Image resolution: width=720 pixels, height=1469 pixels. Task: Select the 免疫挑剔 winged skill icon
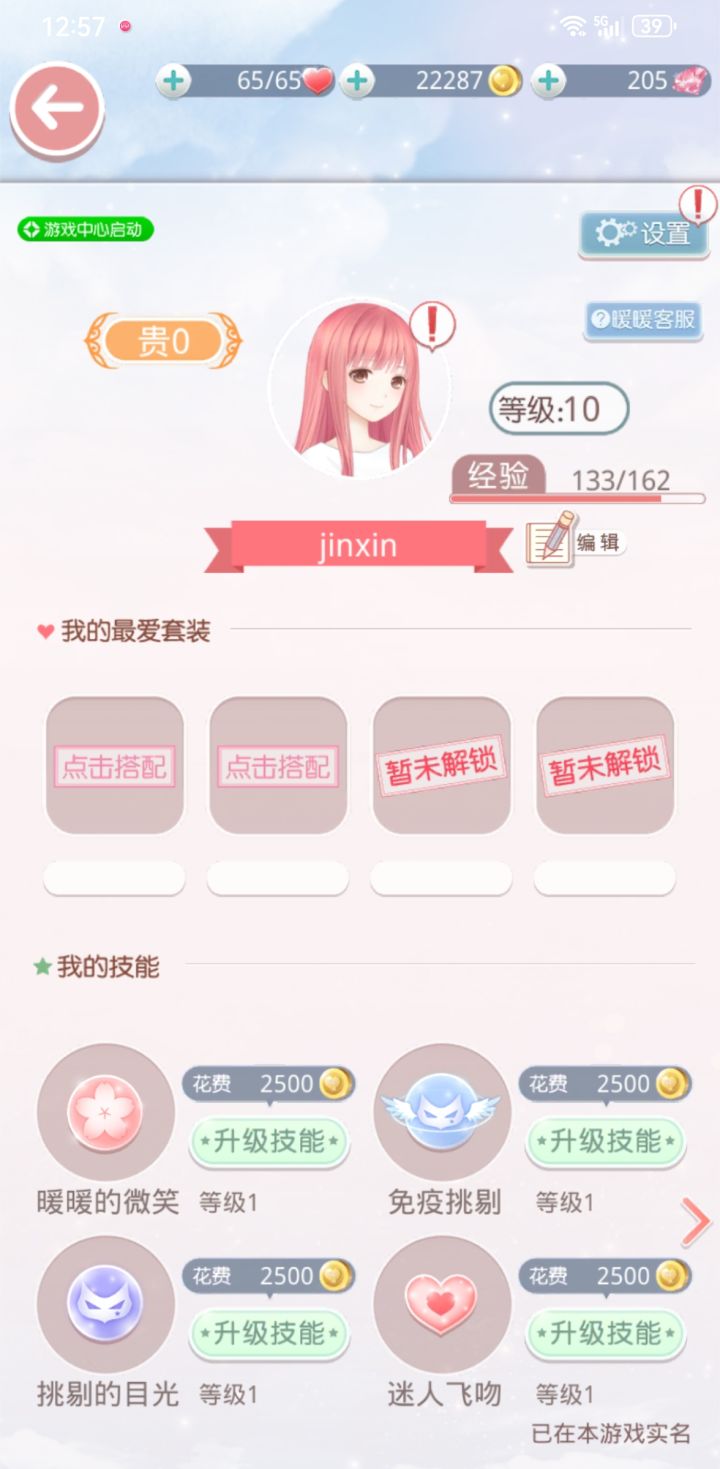click(441, 1110)
